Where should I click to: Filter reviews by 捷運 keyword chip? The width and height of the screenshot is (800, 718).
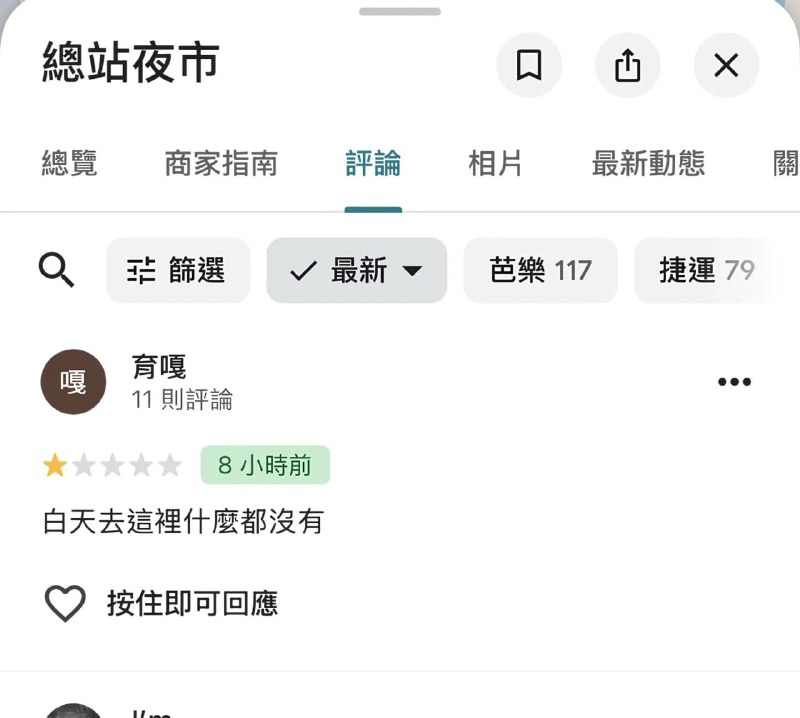click(706, 270)
